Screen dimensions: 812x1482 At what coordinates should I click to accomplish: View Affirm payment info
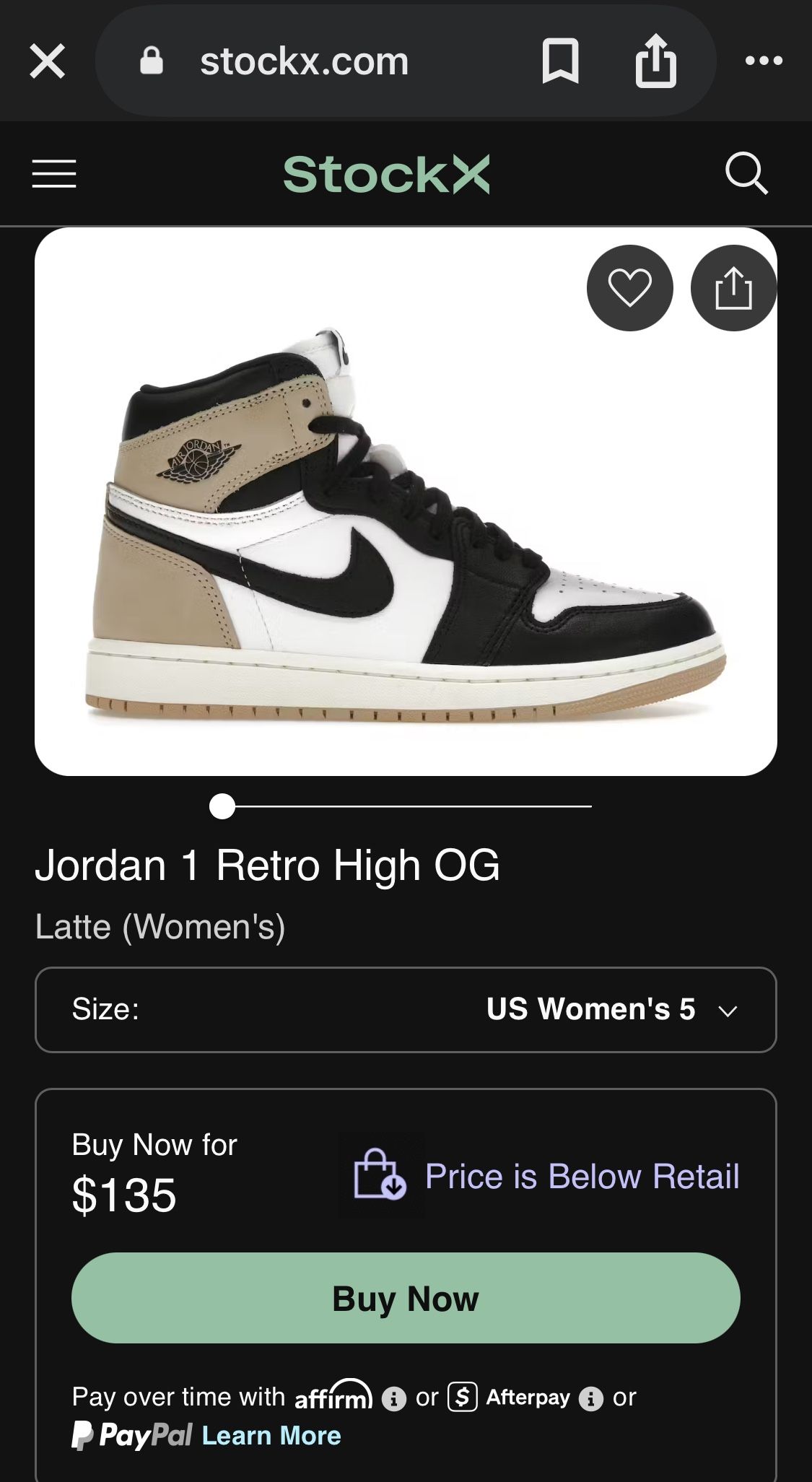[393, 1399]
